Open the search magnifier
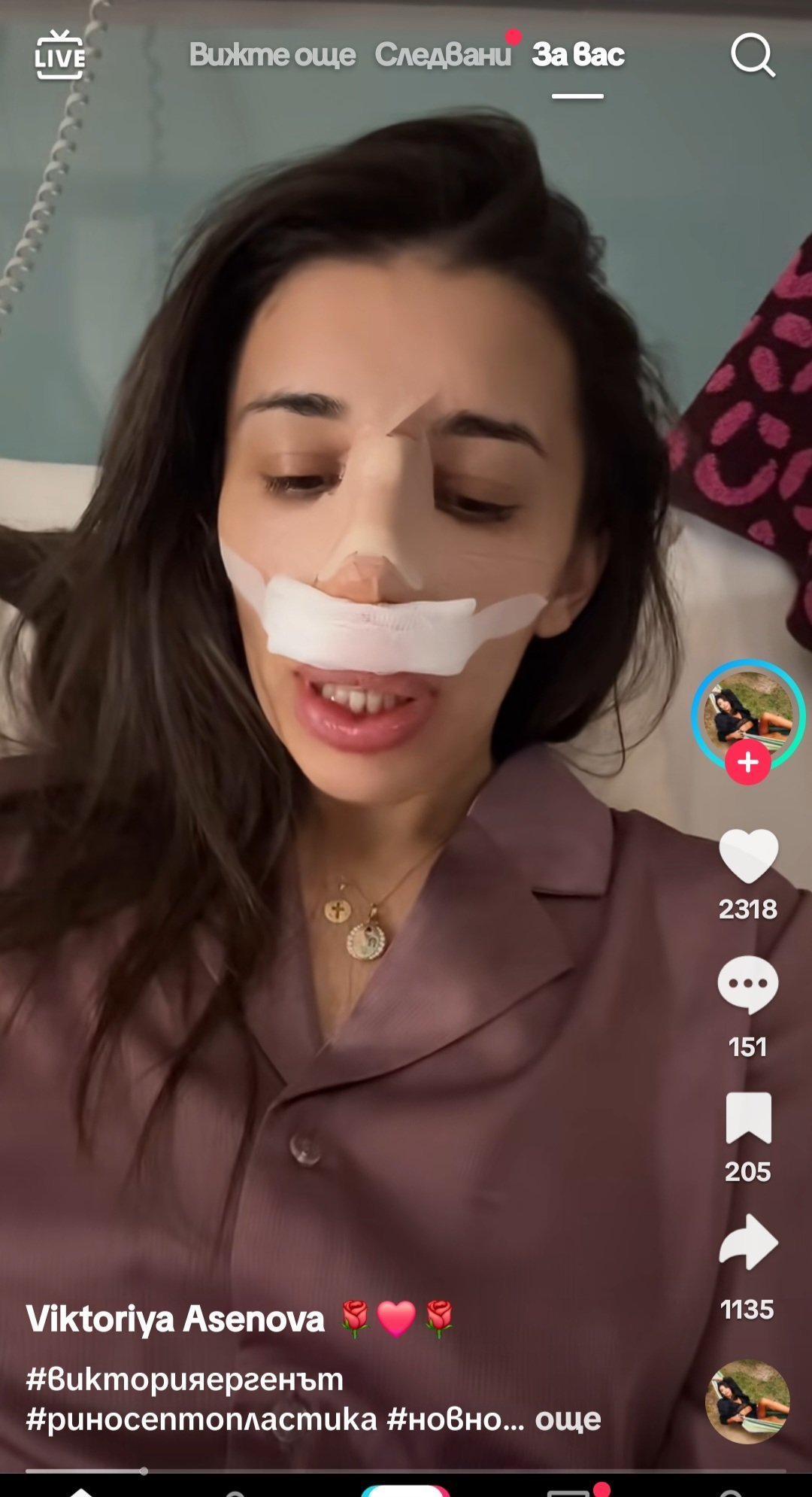This screenshot has width=812, height=1497. [753, 55]
